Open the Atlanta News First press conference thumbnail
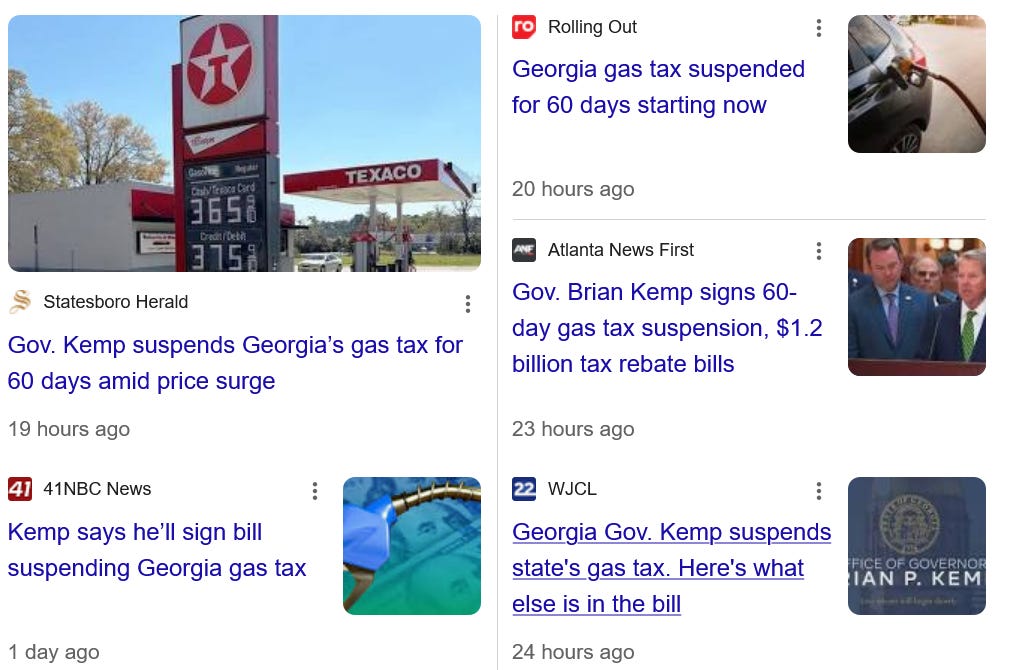Screen dimensions: 1012x670 click(916, 307)
